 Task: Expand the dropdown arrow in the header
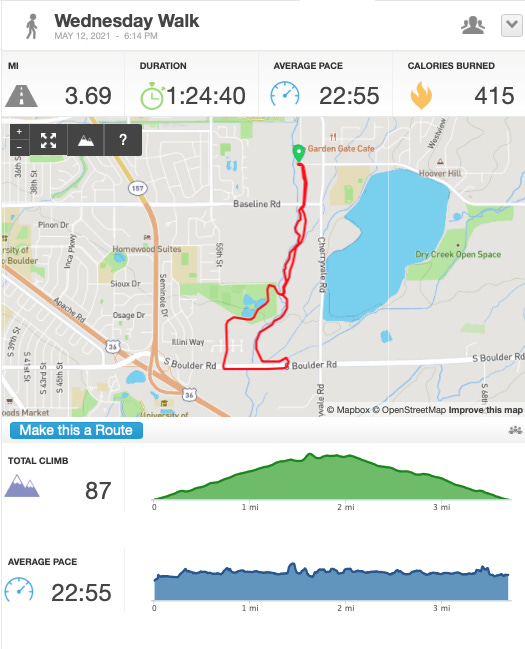tap(512, 25)
